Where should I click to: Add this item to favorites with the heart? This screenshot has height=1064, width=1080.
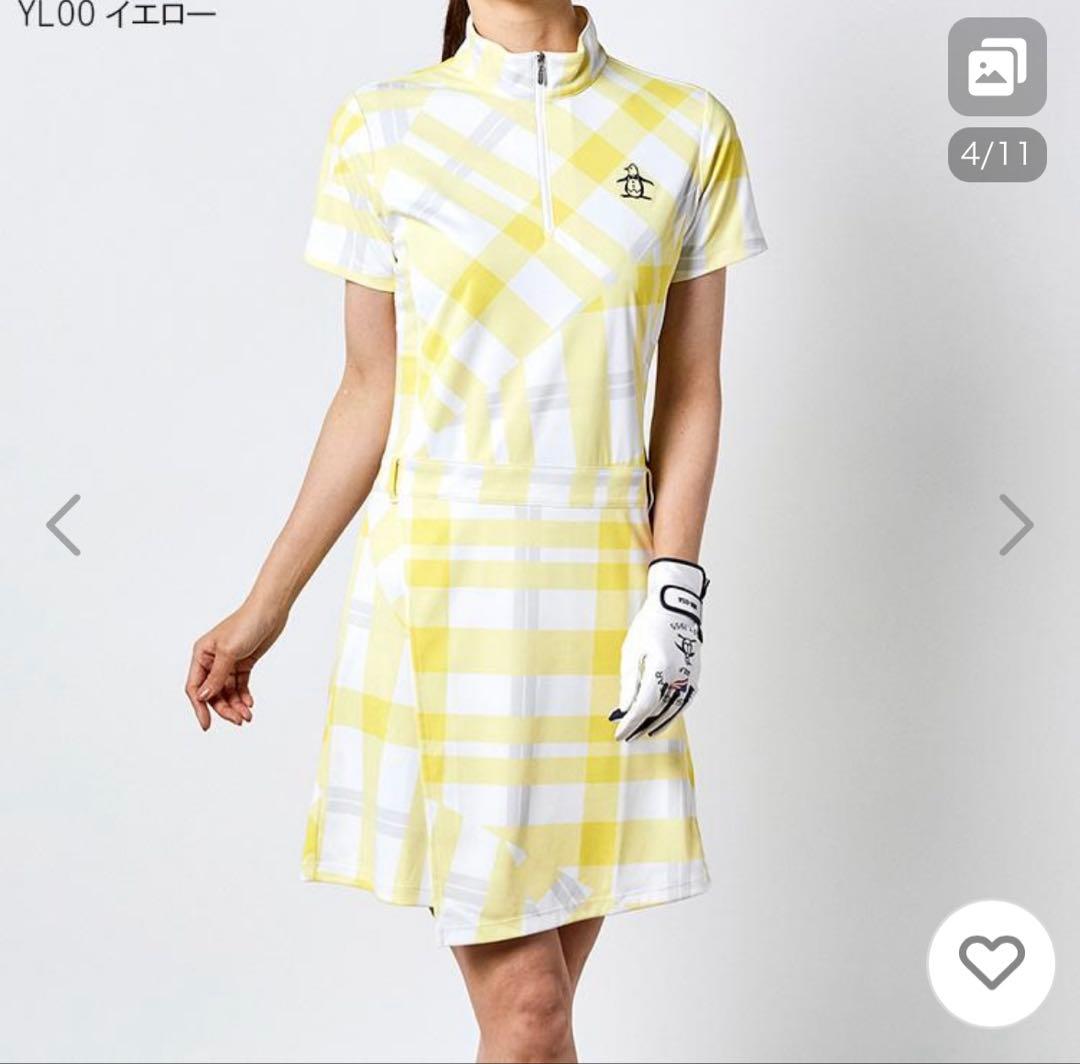991,963
